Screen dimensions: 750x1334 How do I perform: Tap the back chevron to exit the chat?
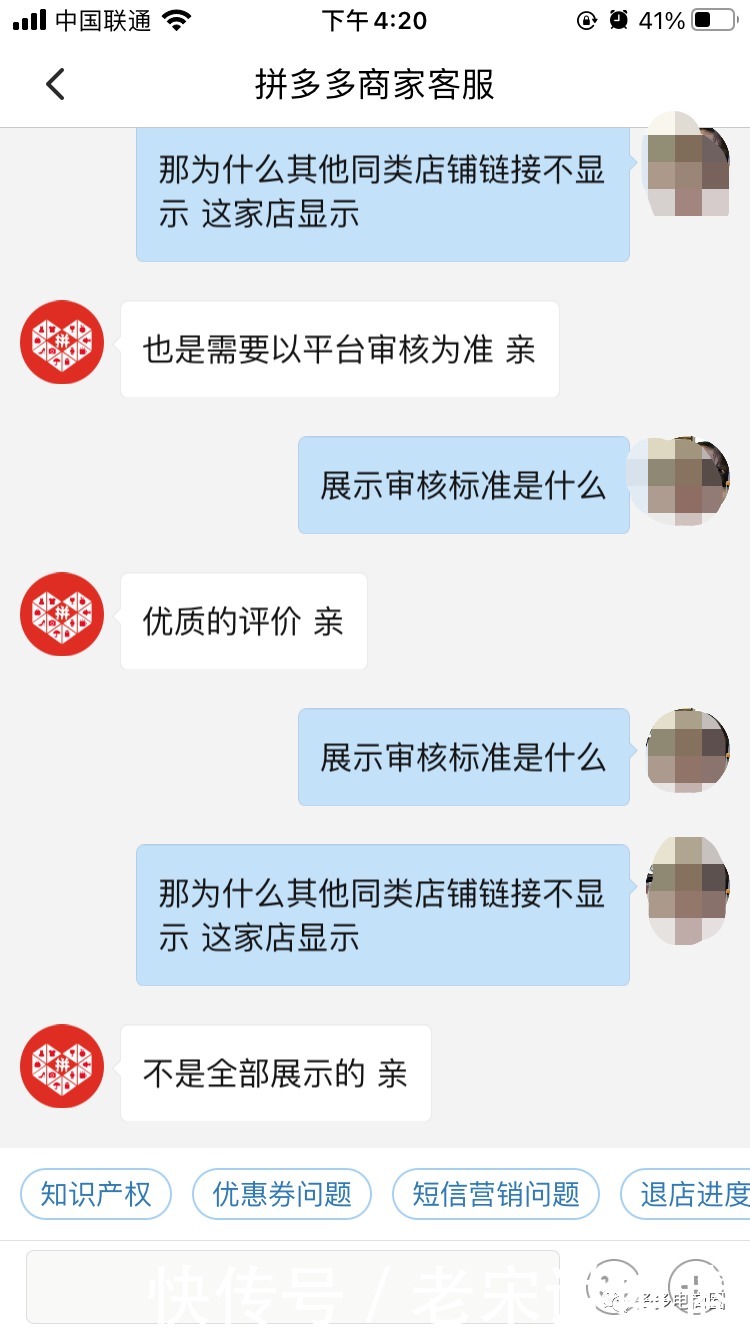(55, 84)
